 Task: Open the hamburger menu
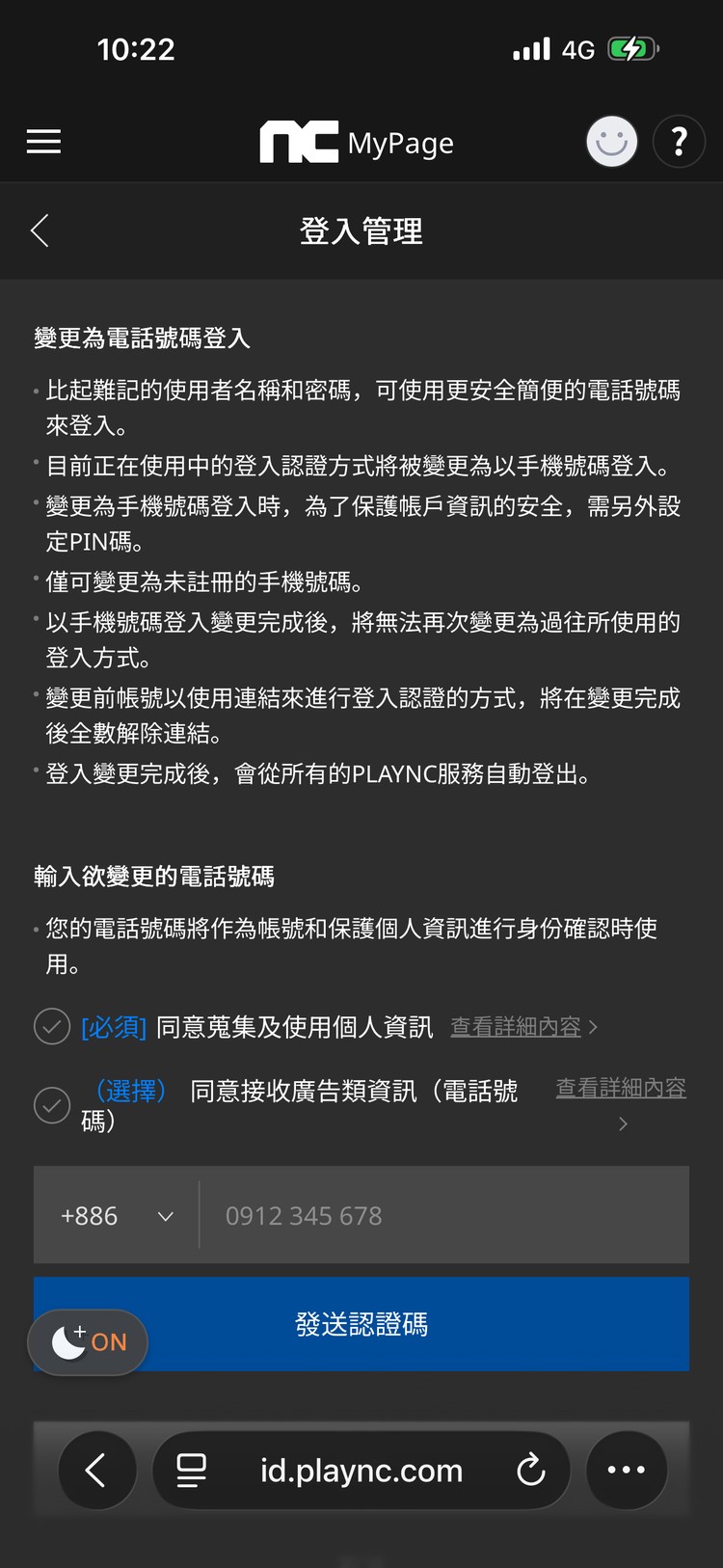click(43, 141)
